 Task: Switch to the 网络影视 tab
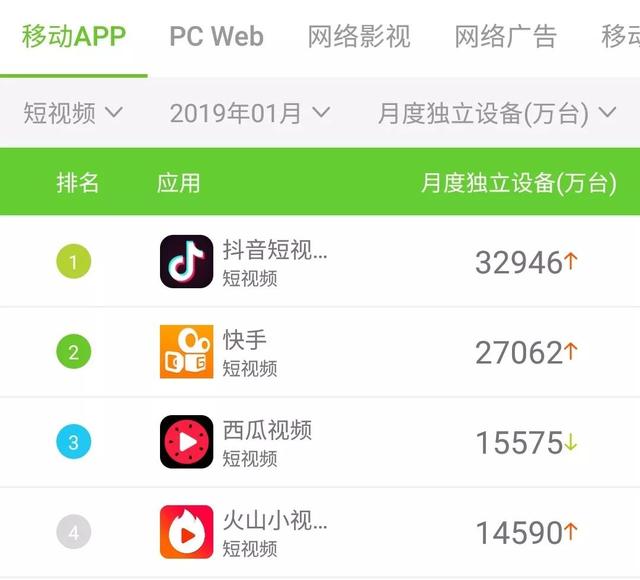pyautogui.click(x=359, y=38)
